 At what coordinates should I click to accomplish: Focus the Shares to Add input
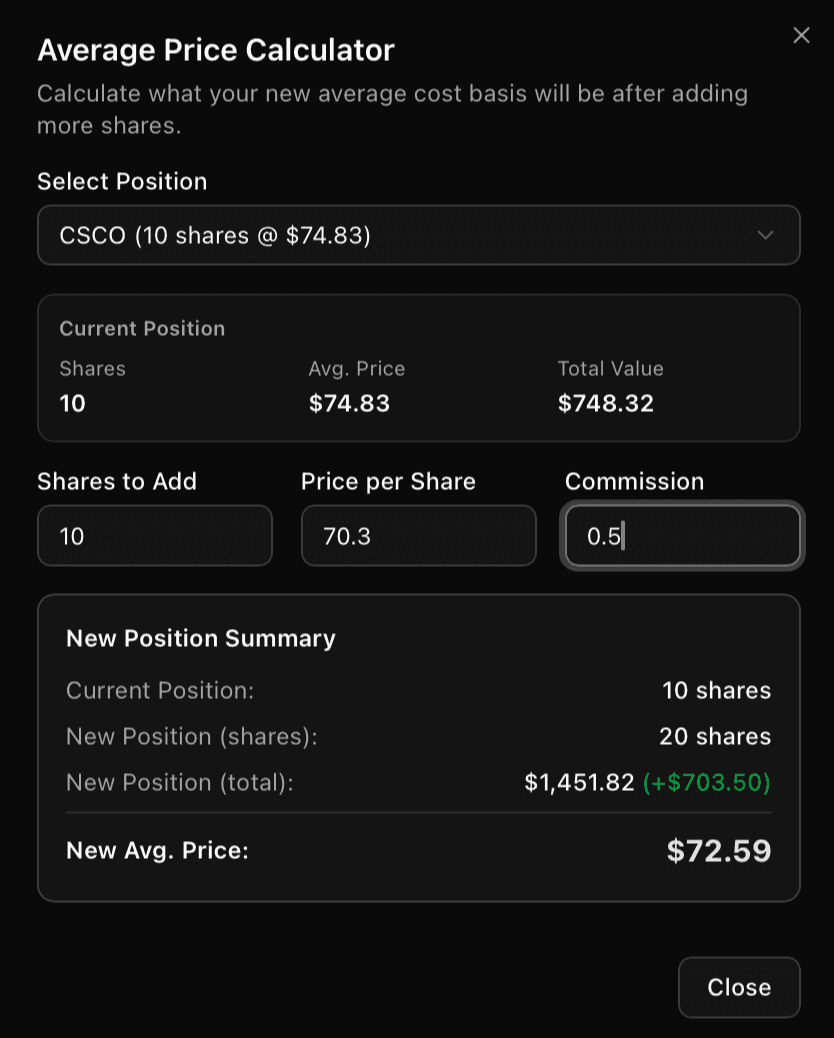154,536
